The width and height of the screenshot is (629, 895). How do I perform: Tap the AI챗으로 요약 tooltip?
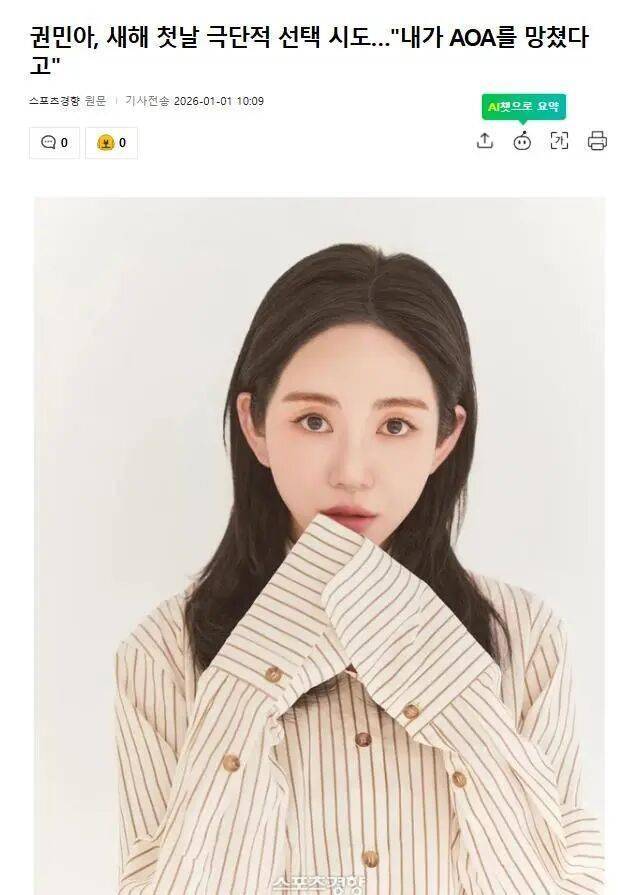point(523,106)
